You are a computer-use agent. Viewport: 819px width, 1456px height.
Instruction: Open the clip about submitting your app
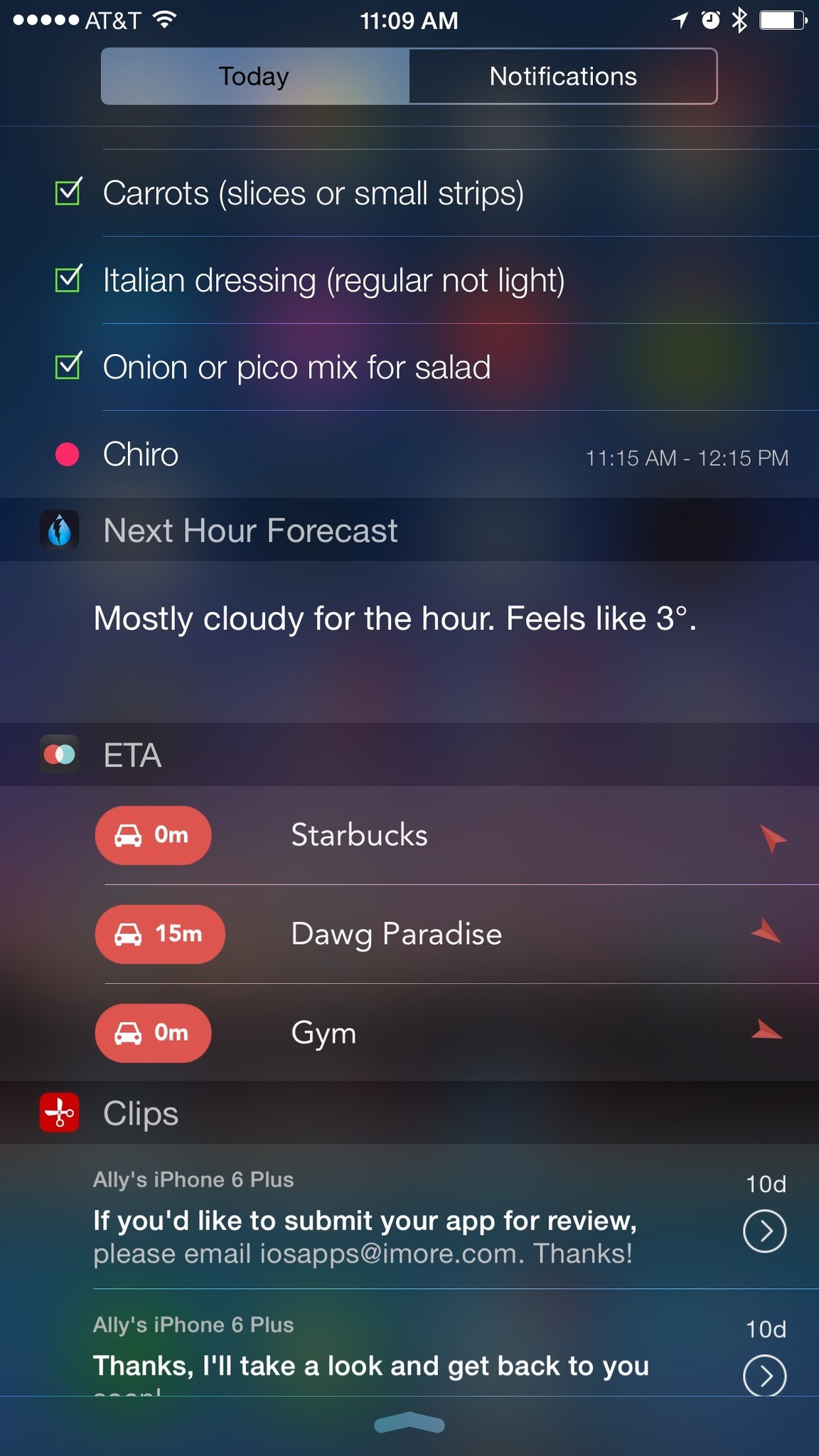tap(764, 1231)
